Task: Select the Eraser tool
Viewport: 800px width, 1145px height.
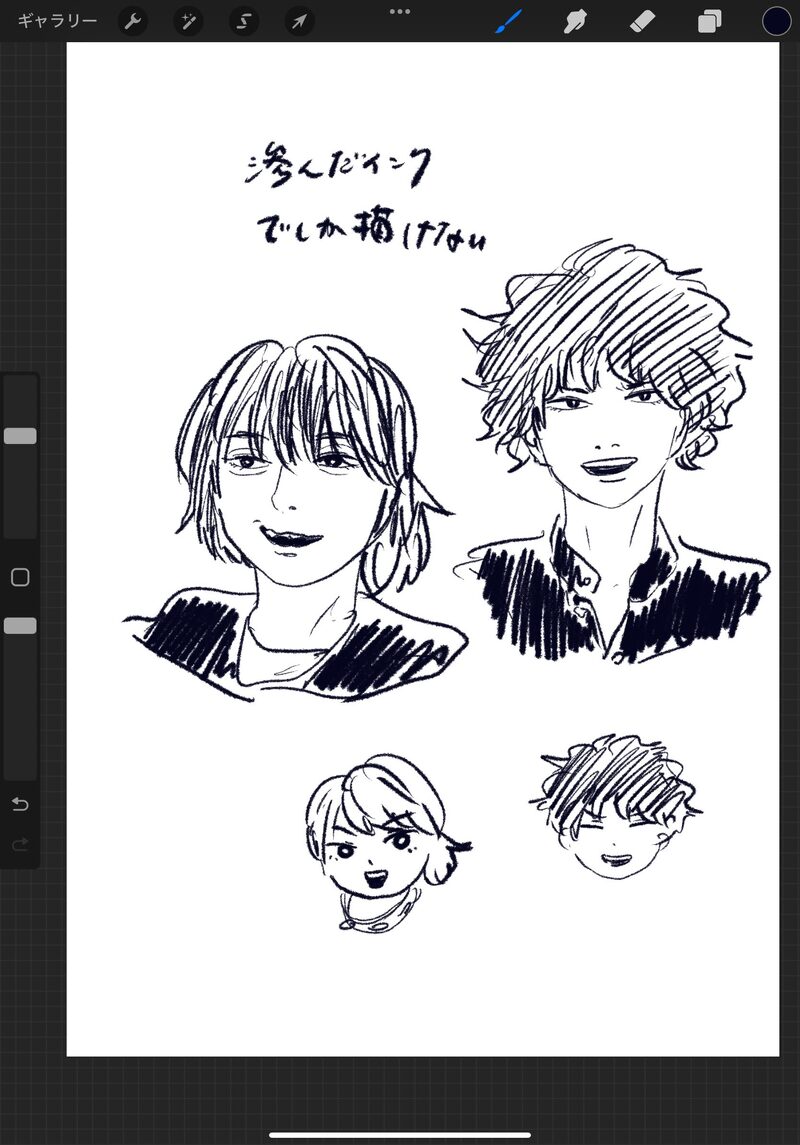Action: click(x=642, y=21)
